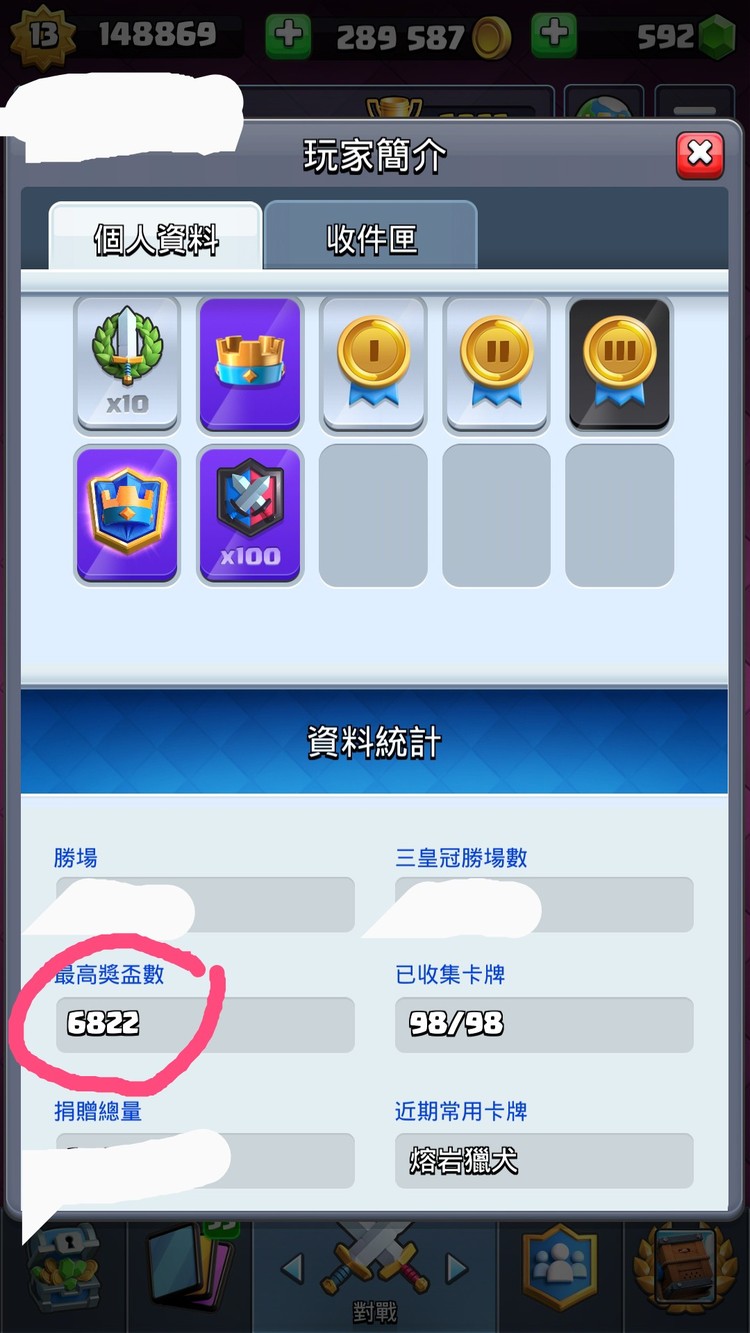750x1333 pixels.
Task: View the x100 crossed swords badge
Action: tap(250, 514)
